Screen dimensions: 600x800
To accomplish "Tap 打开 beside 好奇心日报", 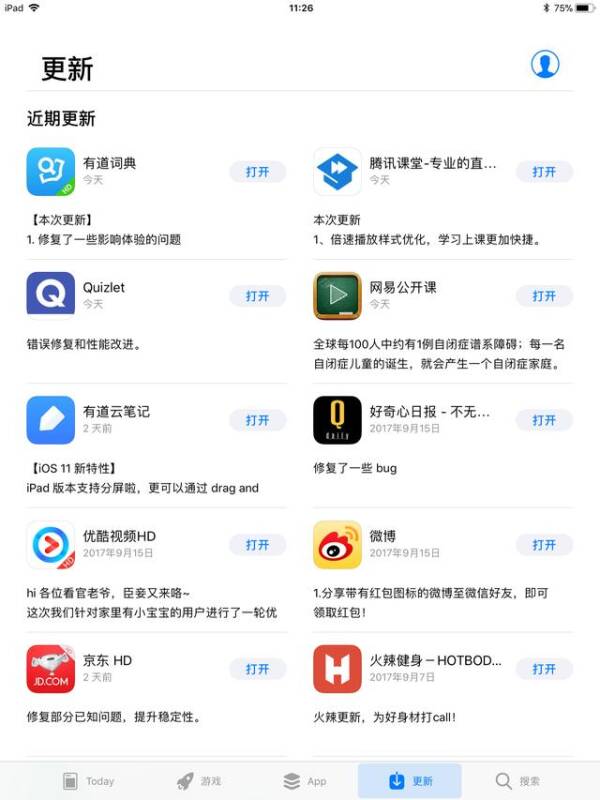I will point(544,420).
